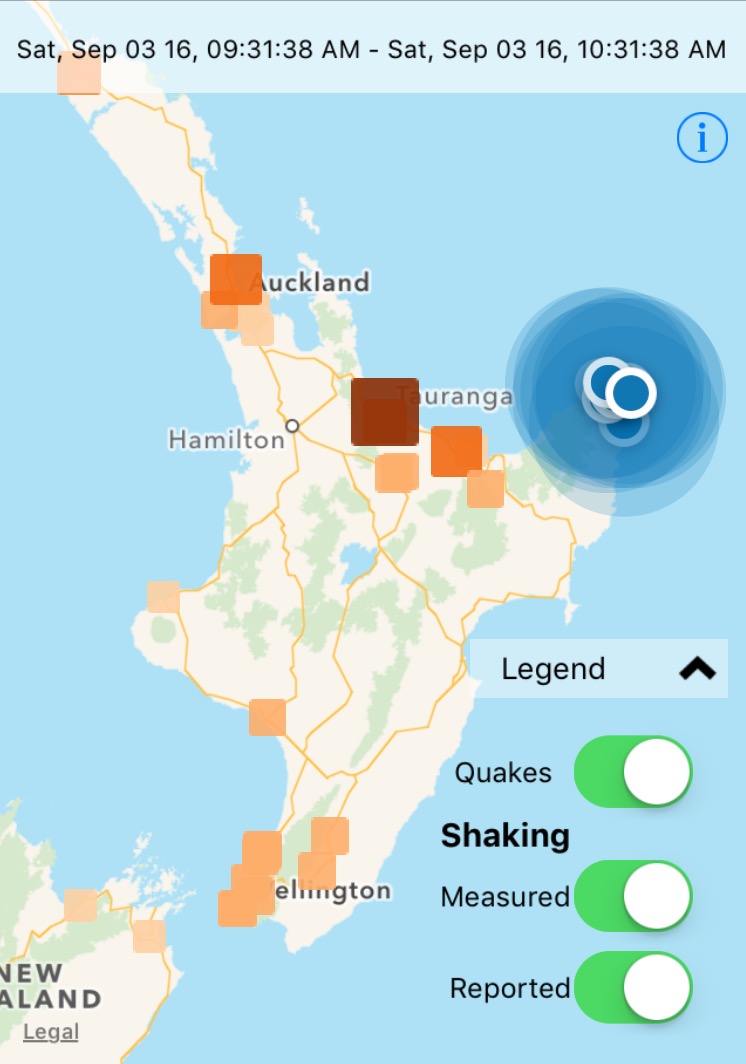Viewport: 746px width, 1064px height.
Task: Open the Legal link on map
Action: 50,1032
